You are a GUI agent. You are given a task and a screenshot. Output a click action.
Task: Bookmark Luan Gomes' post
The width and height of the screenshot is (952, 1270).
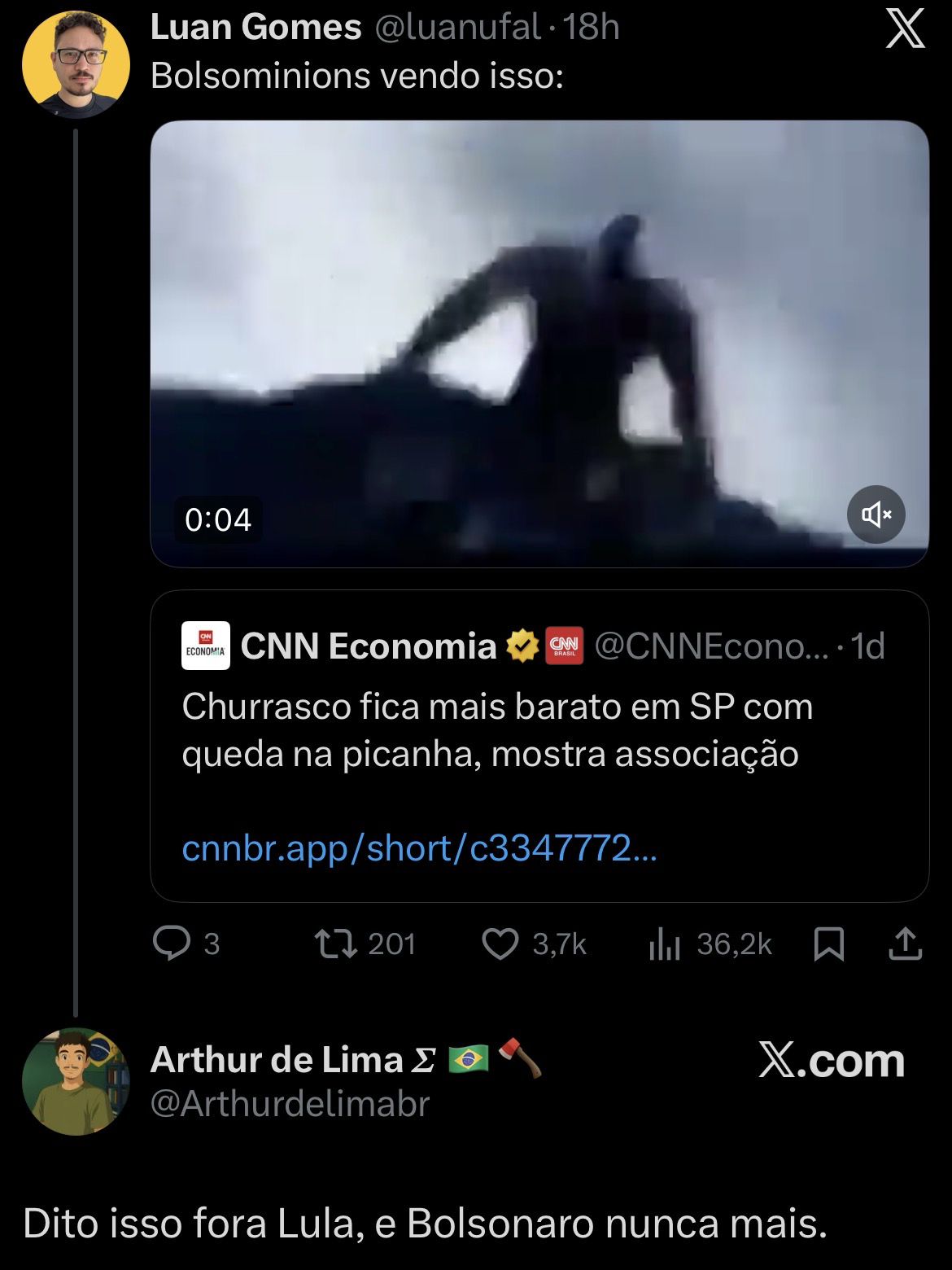tap(829, 944)
